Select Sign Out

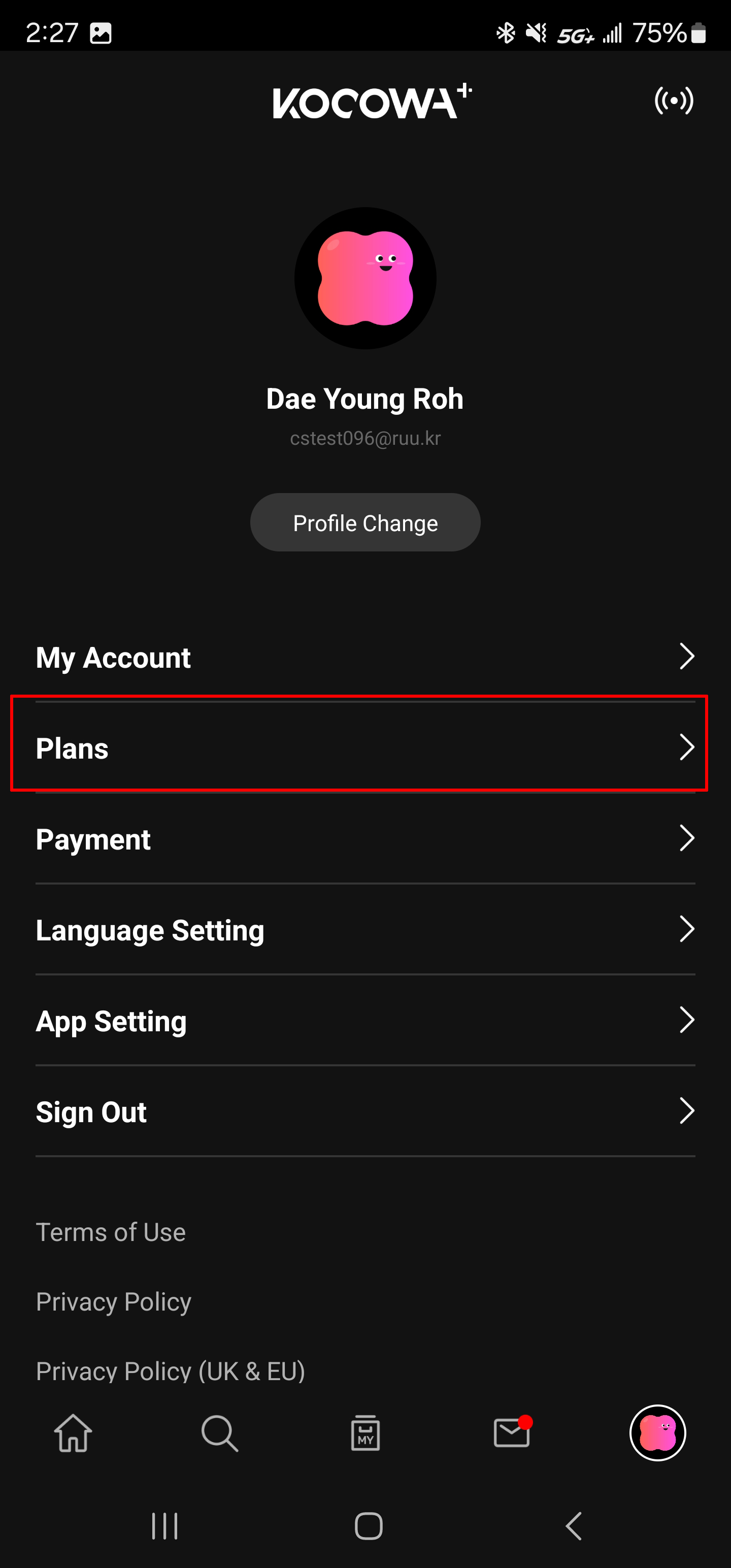click(365, 1112)
